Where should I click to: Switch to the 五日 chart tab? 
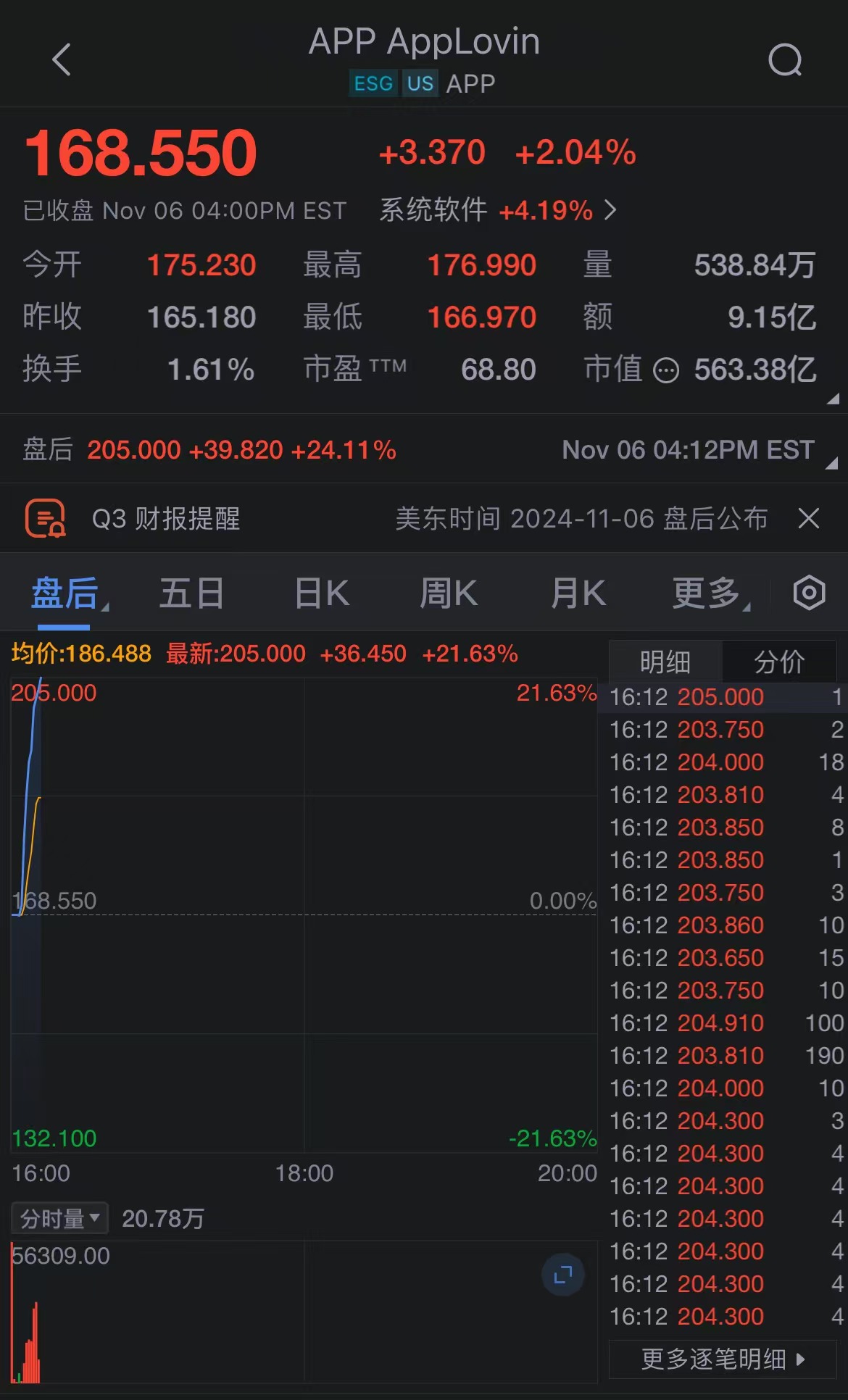click(191, 594)
